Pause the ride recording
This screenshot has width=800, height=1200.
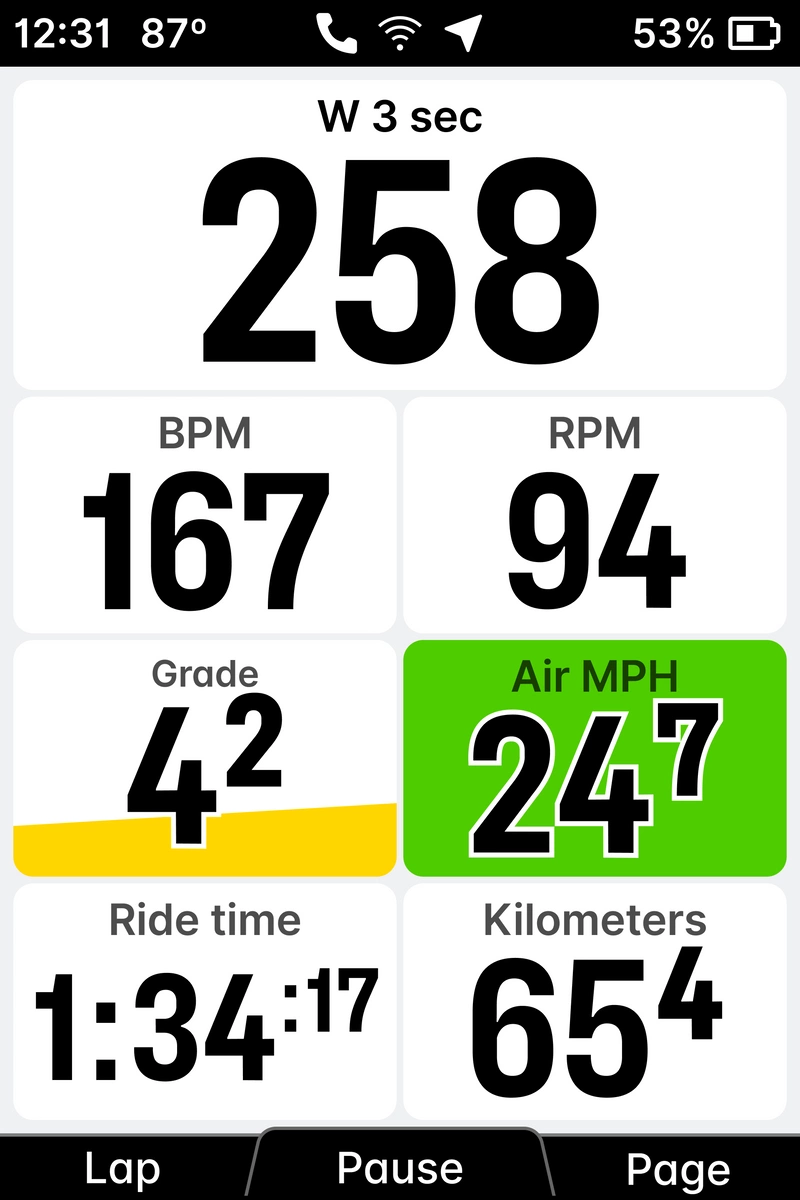pyautogui.click(x=400, y=1167)
